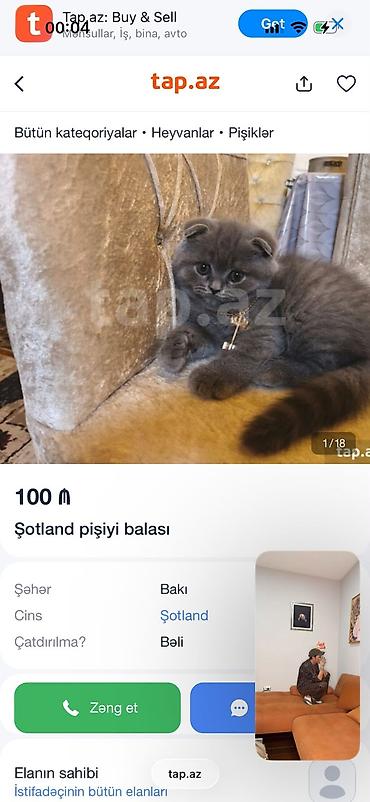
Task: Go back using the arrow icon
Action: 19,83
